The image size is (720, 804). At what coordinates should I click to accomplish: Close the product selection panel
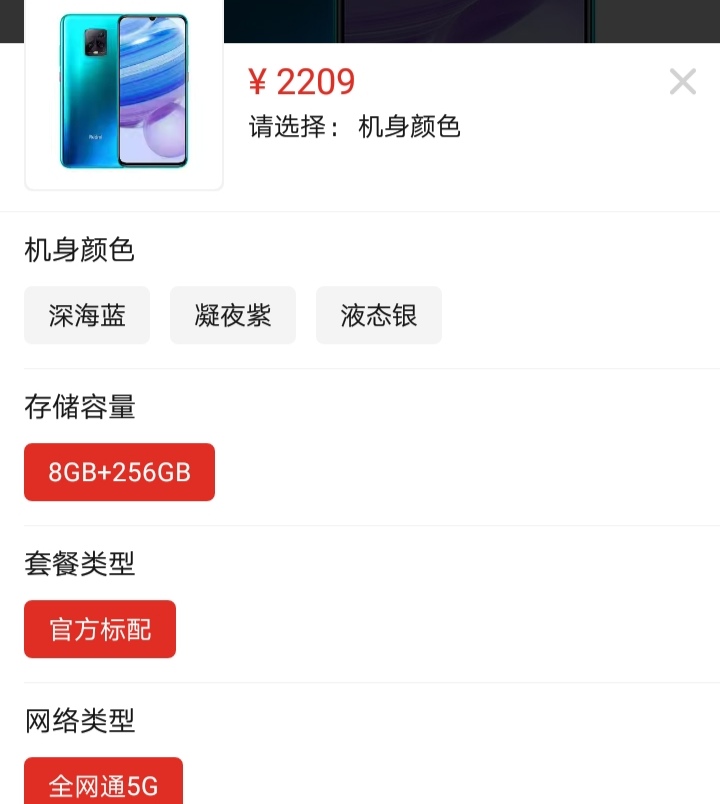click(682, 81)
